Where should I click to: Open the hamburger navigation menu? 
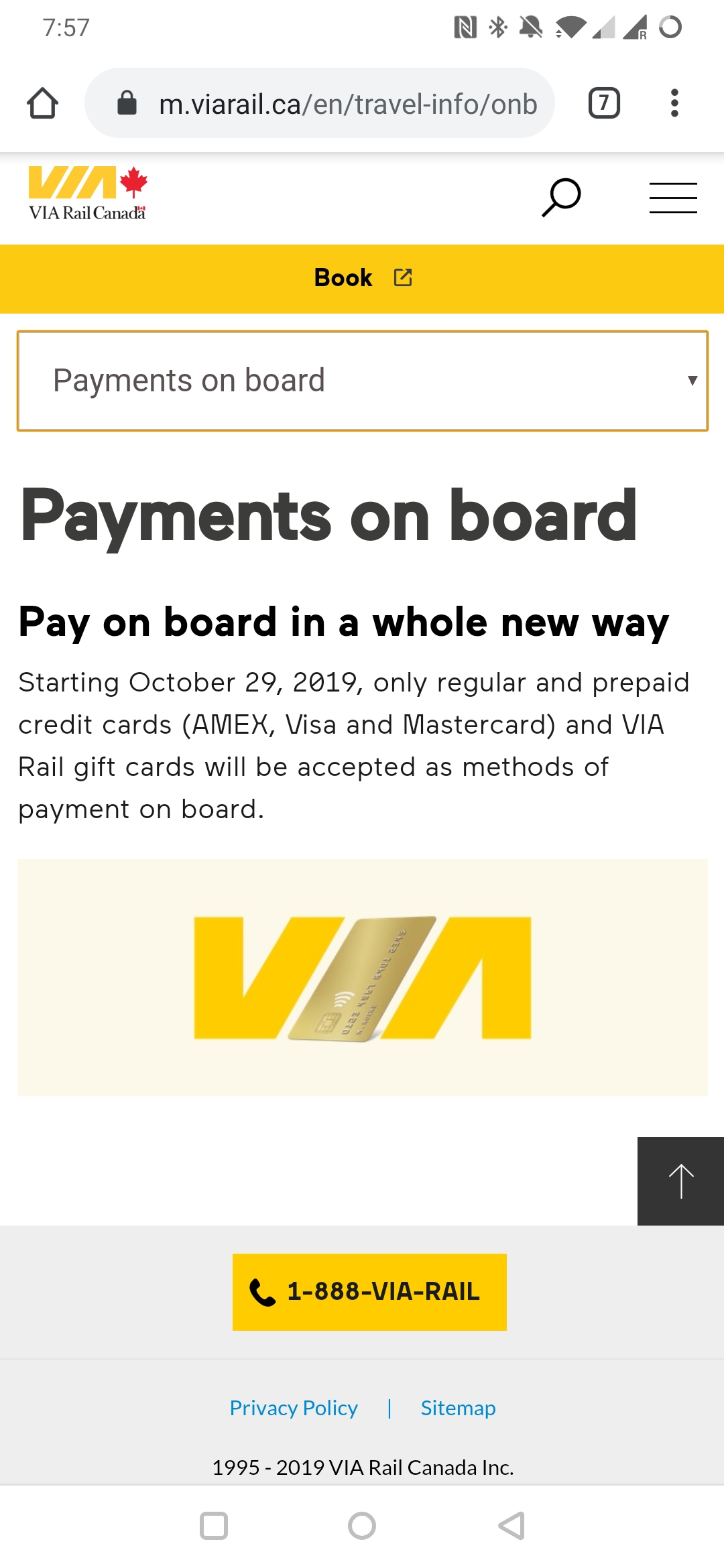(672, 198)
